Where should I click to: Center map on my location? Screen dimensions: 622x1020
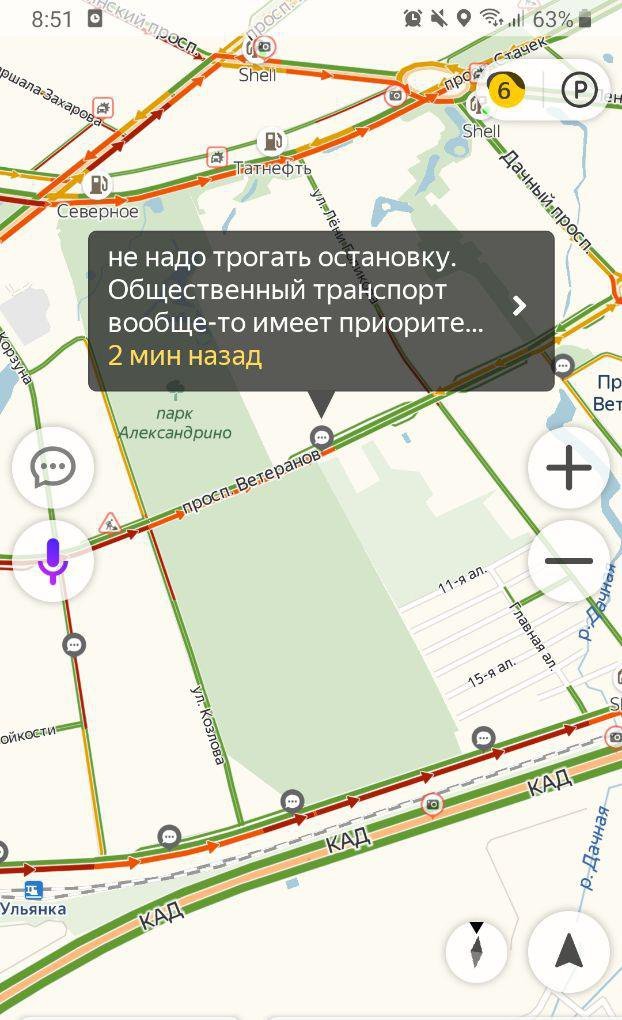click(569, 951)
